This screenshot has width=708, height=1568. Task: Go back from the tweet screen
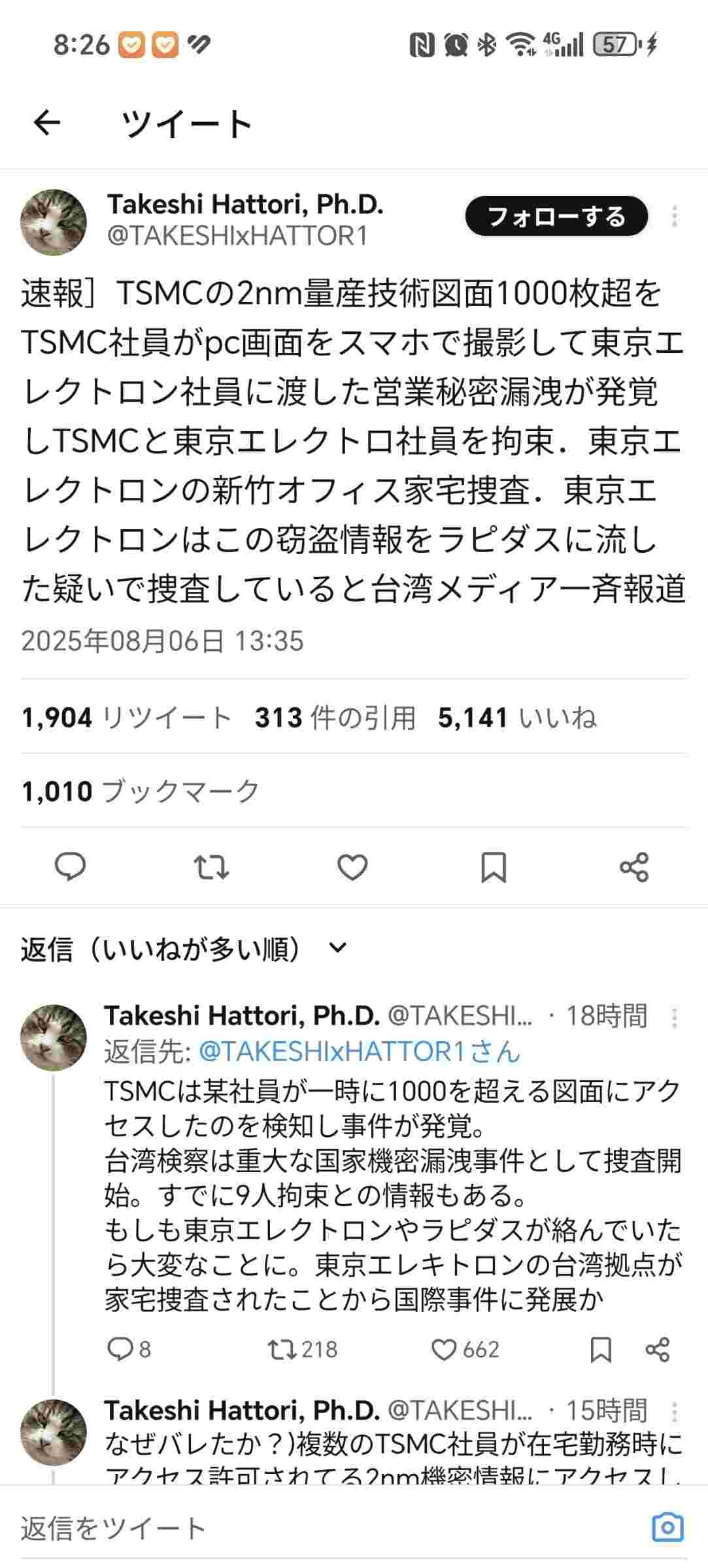46,122
